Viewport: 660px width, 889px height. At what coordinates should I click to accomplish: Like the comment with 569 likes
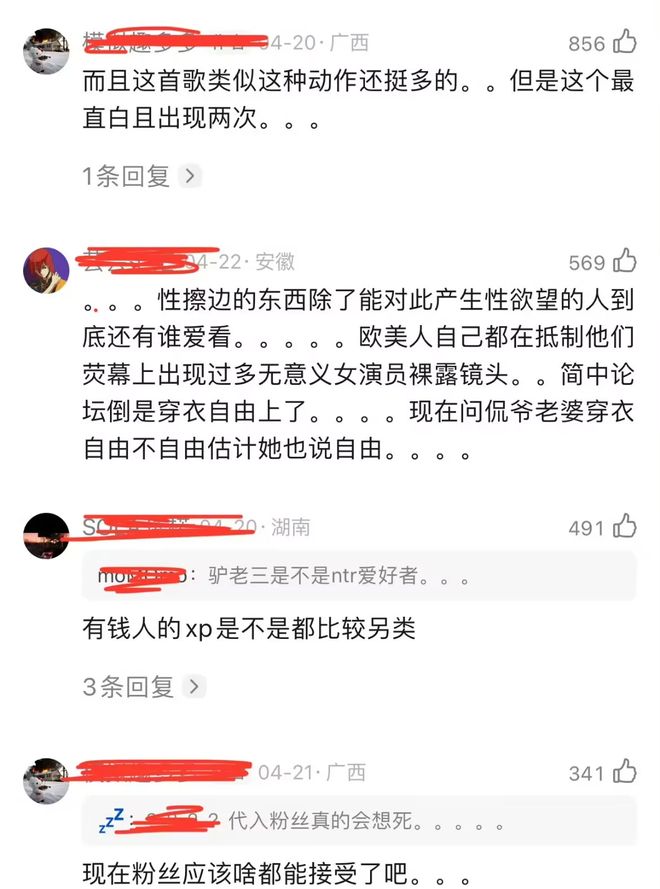click(624, 262)
